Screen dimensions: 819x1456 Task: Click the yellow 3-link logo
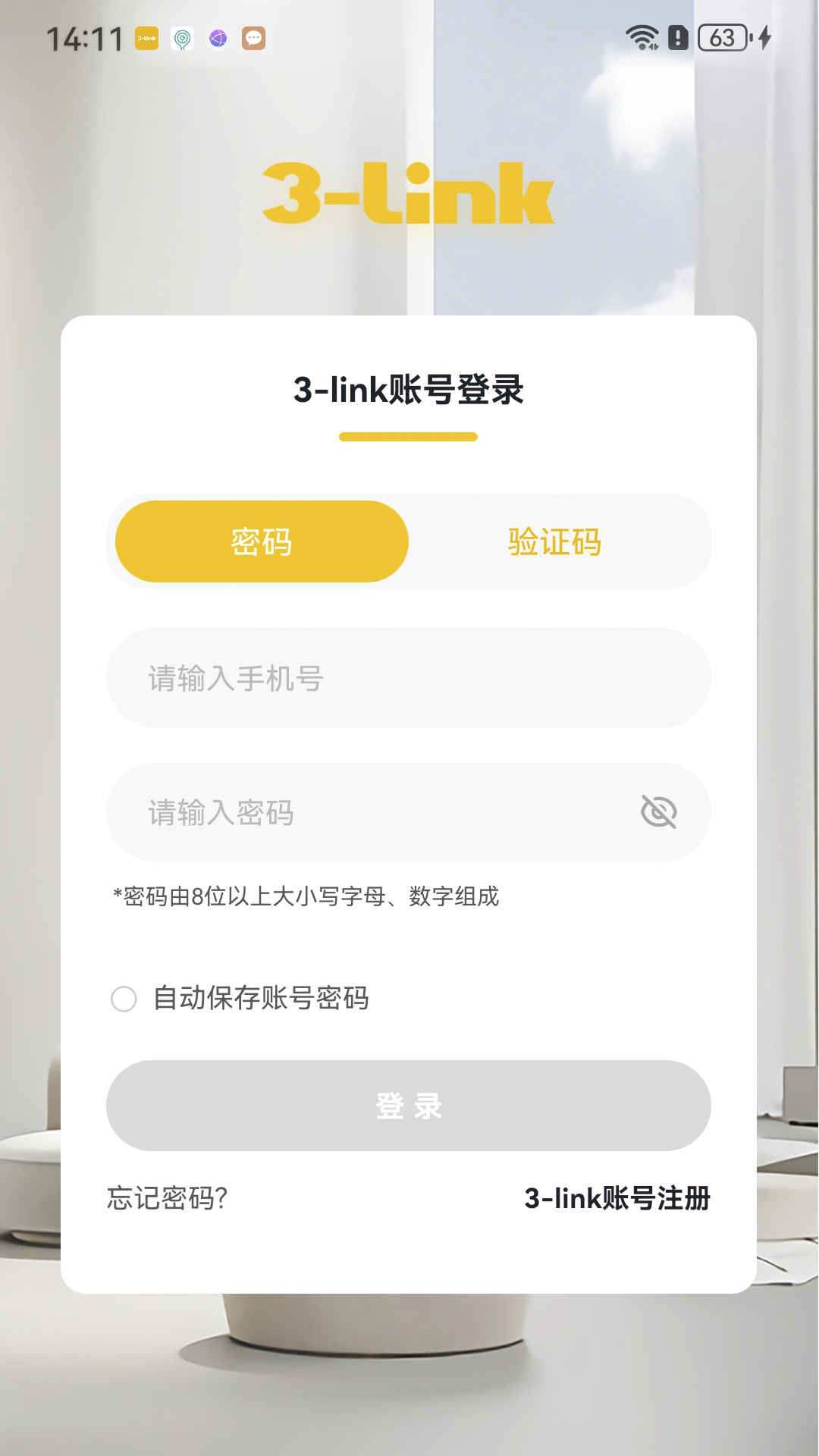(408, 196)
